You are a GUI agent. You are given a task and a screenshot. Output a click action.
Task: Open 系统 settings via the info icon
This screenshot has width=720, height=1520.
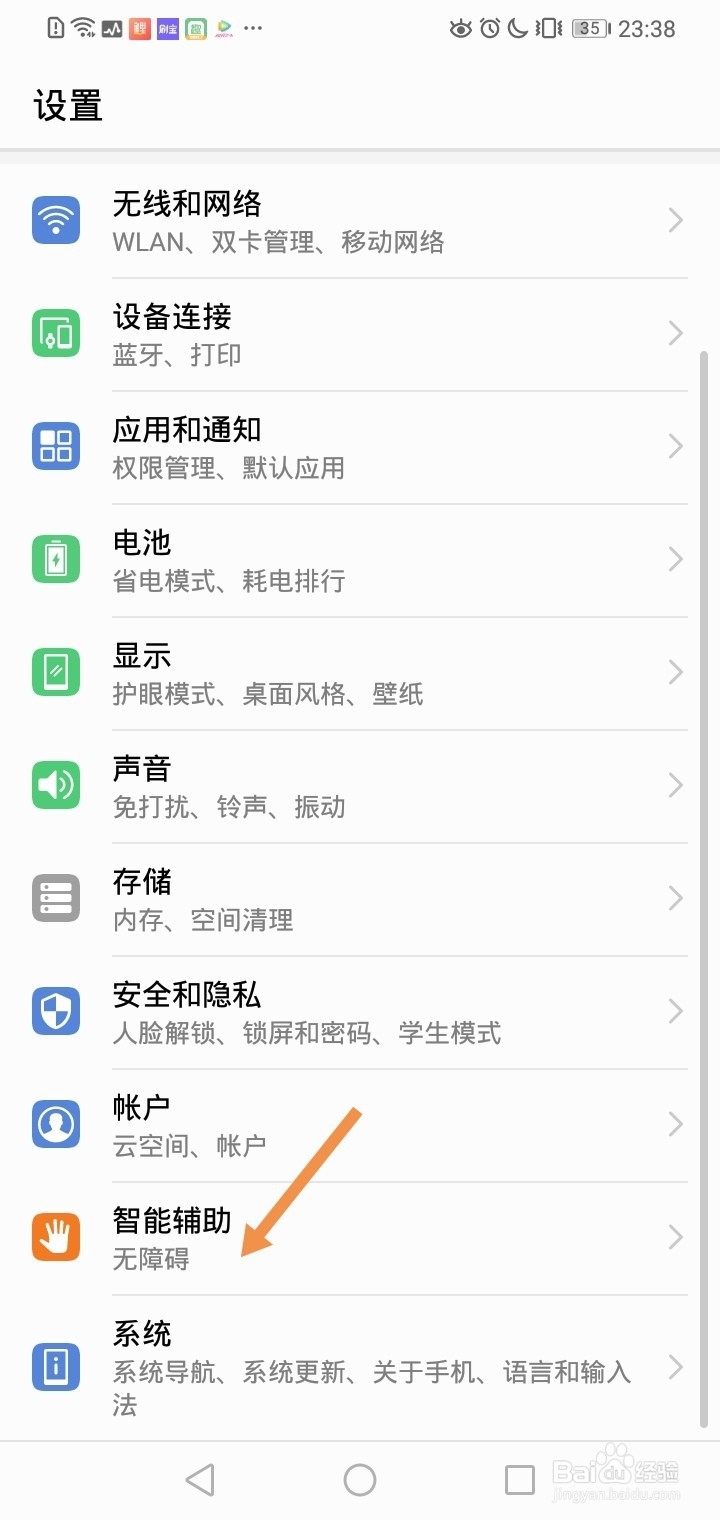55,1368
